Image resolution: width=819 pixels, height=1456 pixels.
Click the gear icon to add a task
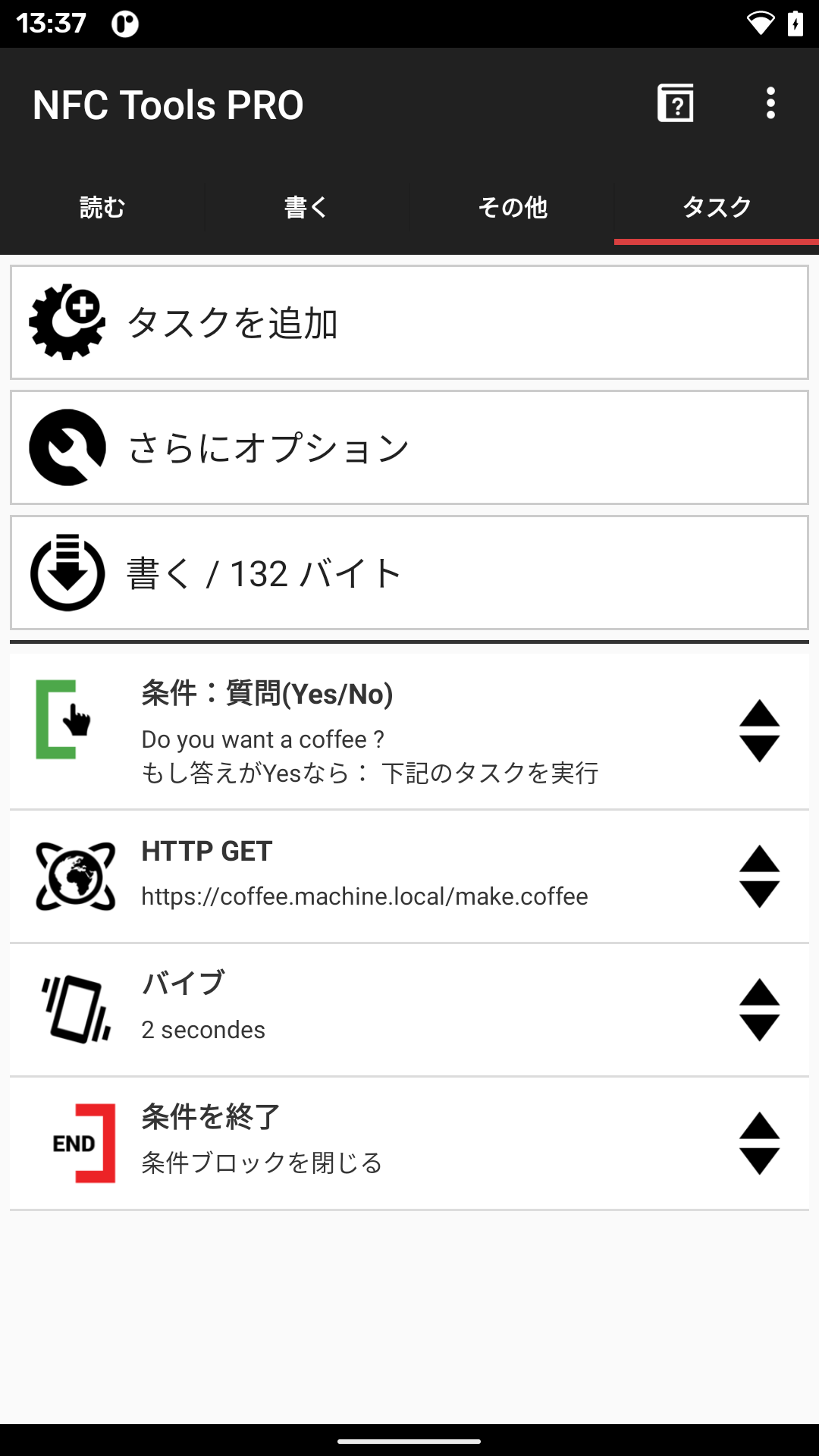pyautogui.click(x=66, y=322)
